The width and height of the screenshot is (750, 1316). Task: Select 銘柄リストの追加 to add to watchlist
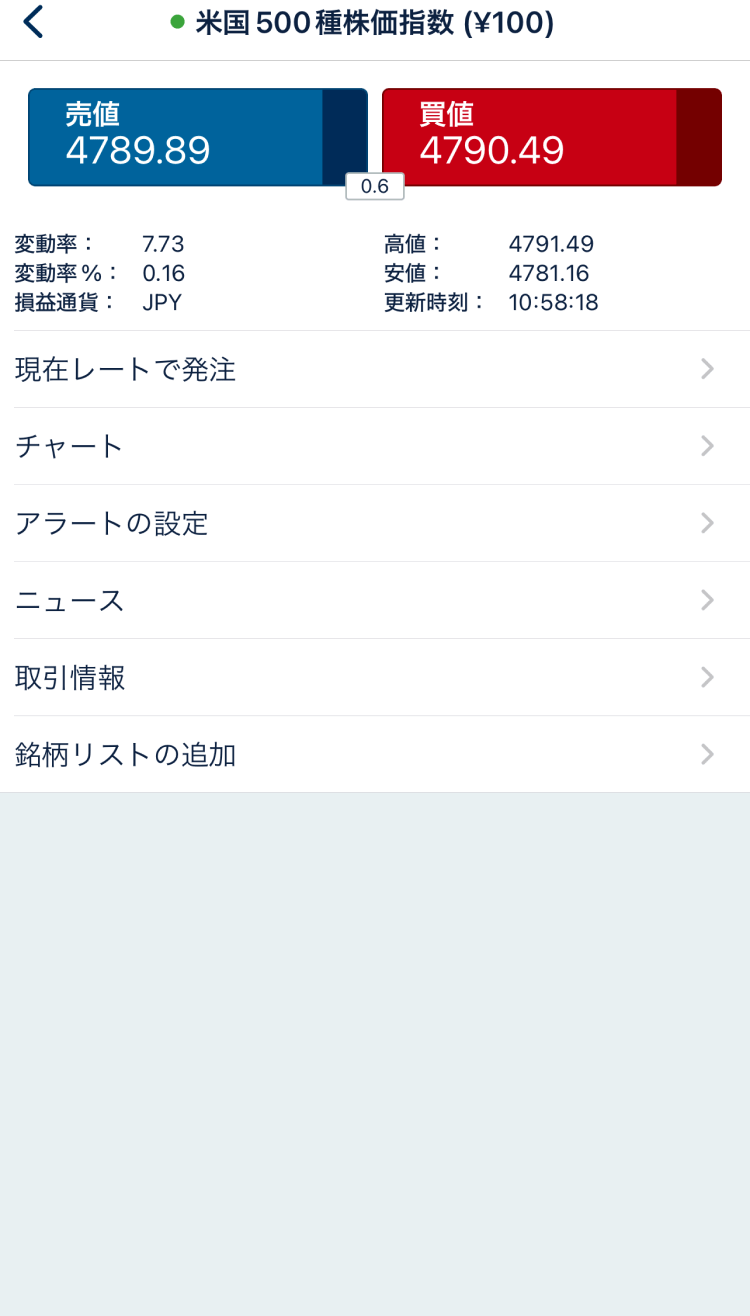click(375, 754)
